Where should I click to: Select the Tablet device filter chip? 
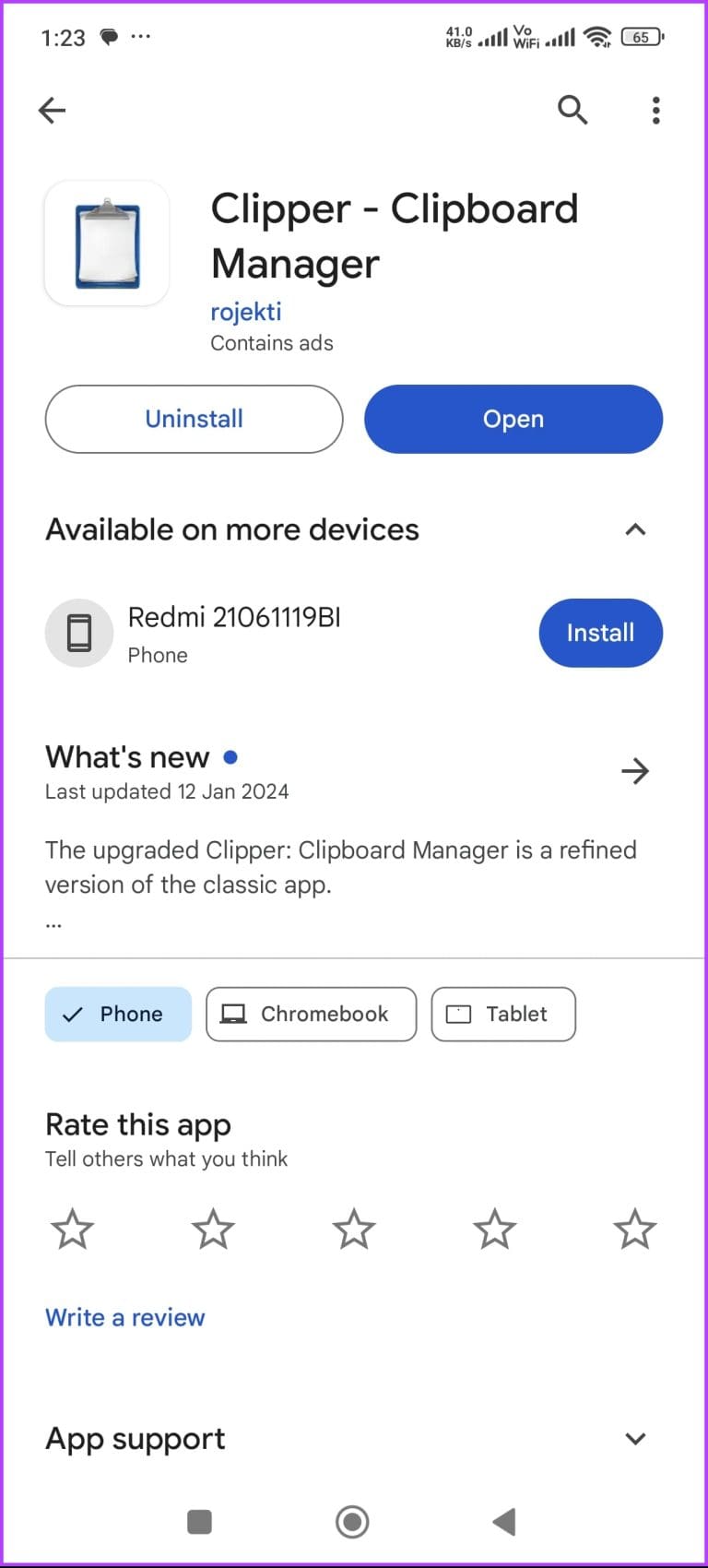coord(502,1014)
